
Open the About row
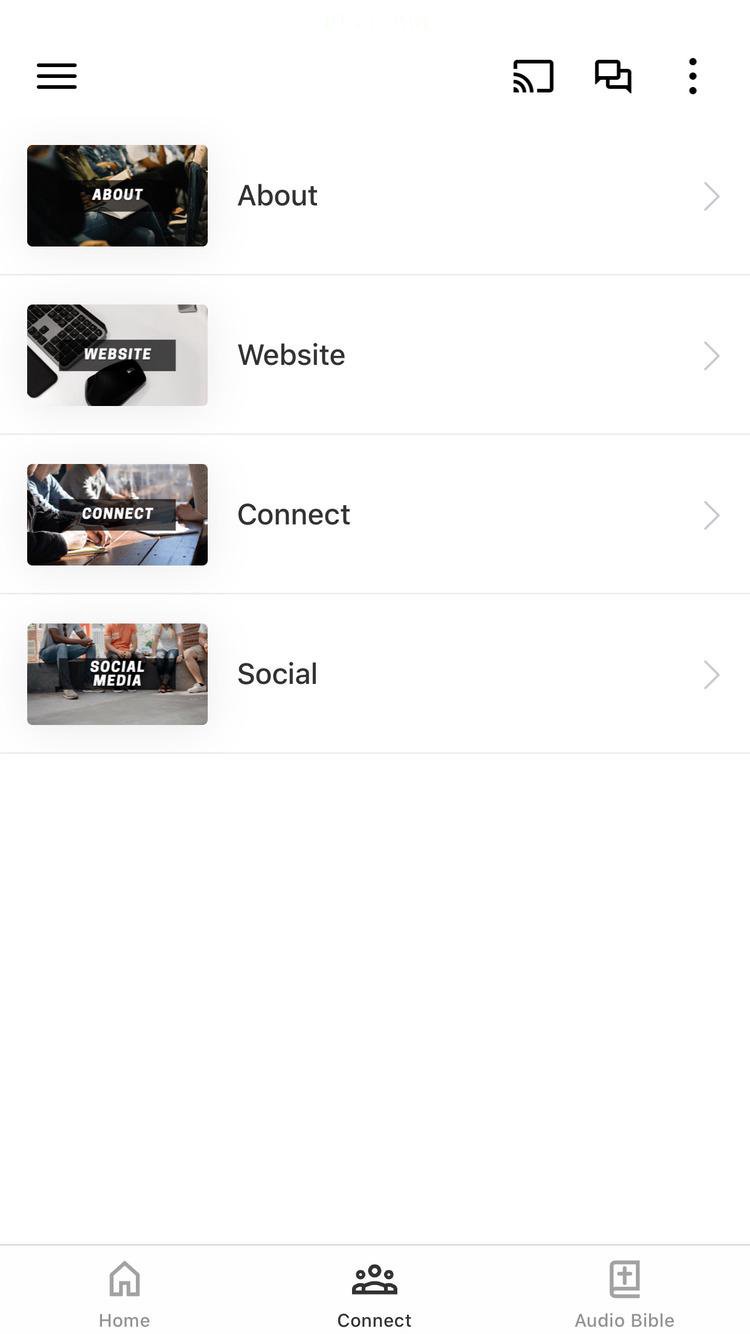point(375,196)
